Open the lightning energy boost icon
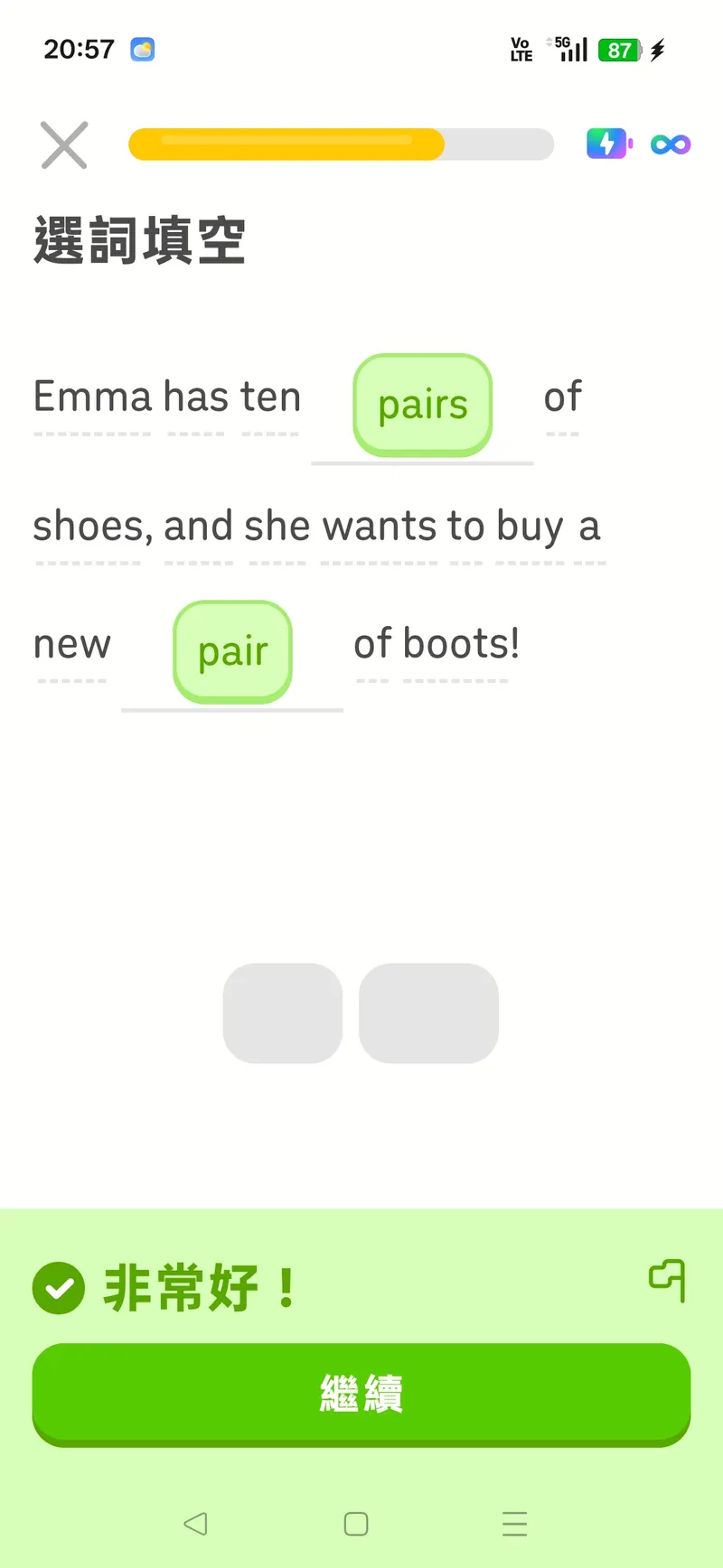Screen dimensions: 723x1568 point(607,144)
